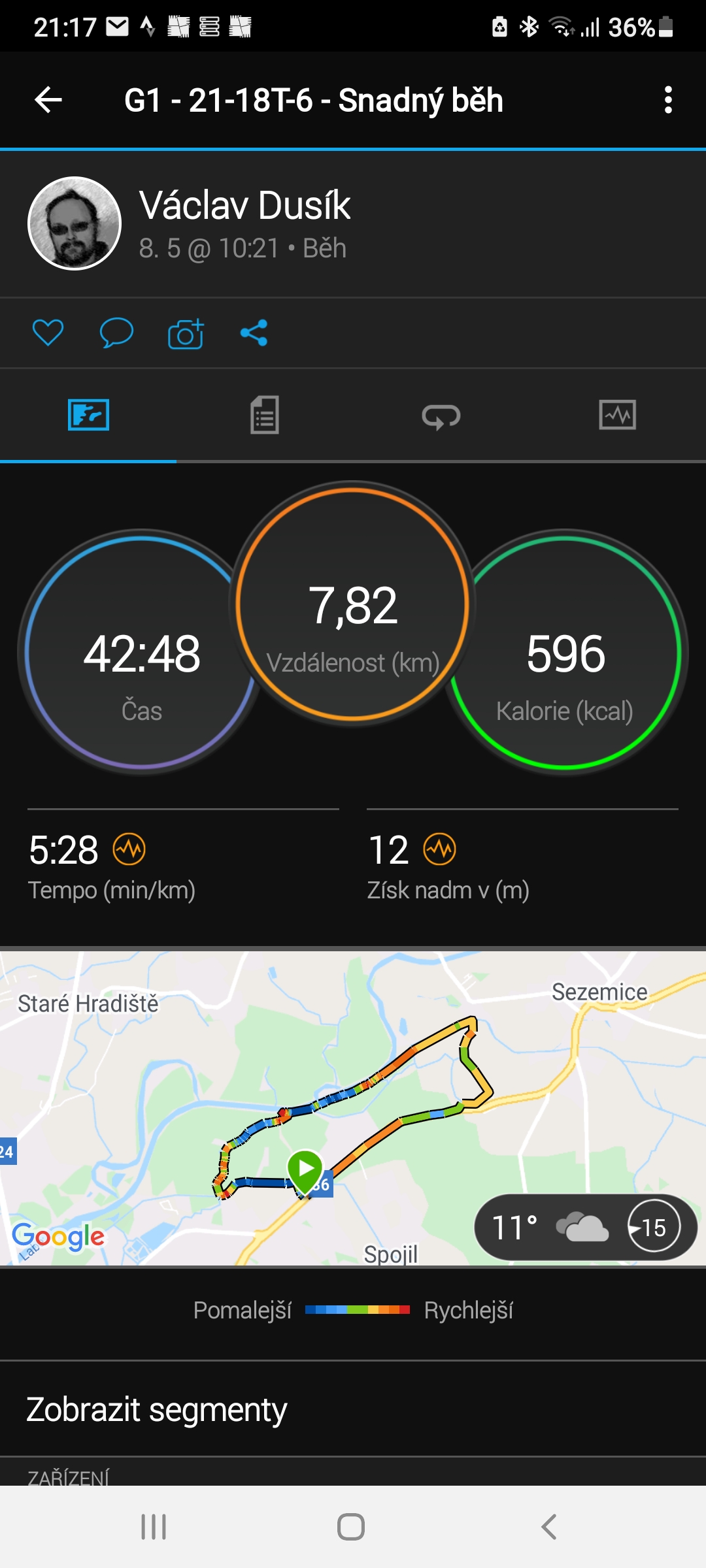Open Václav Dusík's profile picture

pyautogui.click(x=75, y=223)
